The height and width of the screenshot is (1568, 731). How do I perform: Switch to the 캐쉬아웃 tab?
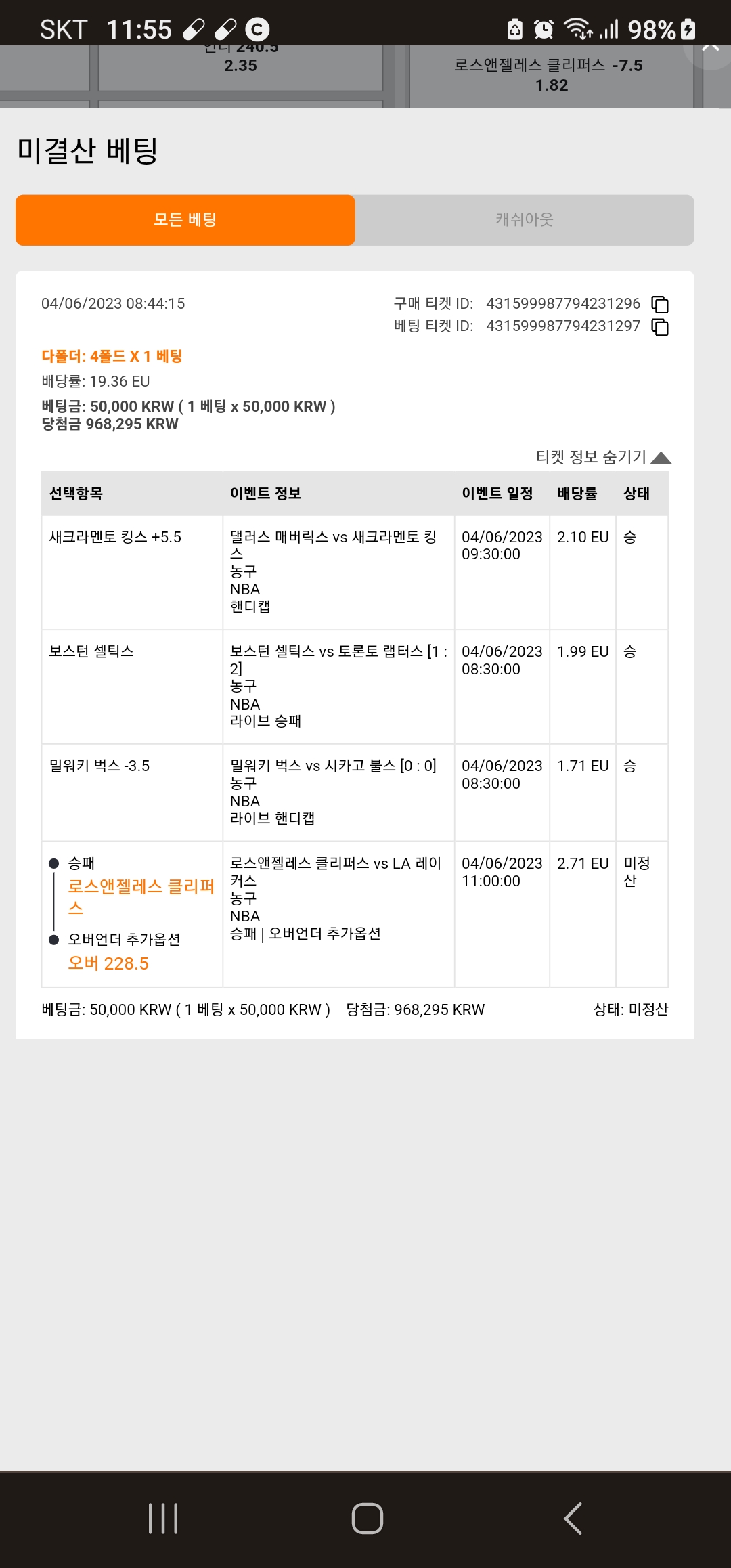point(525,220)
